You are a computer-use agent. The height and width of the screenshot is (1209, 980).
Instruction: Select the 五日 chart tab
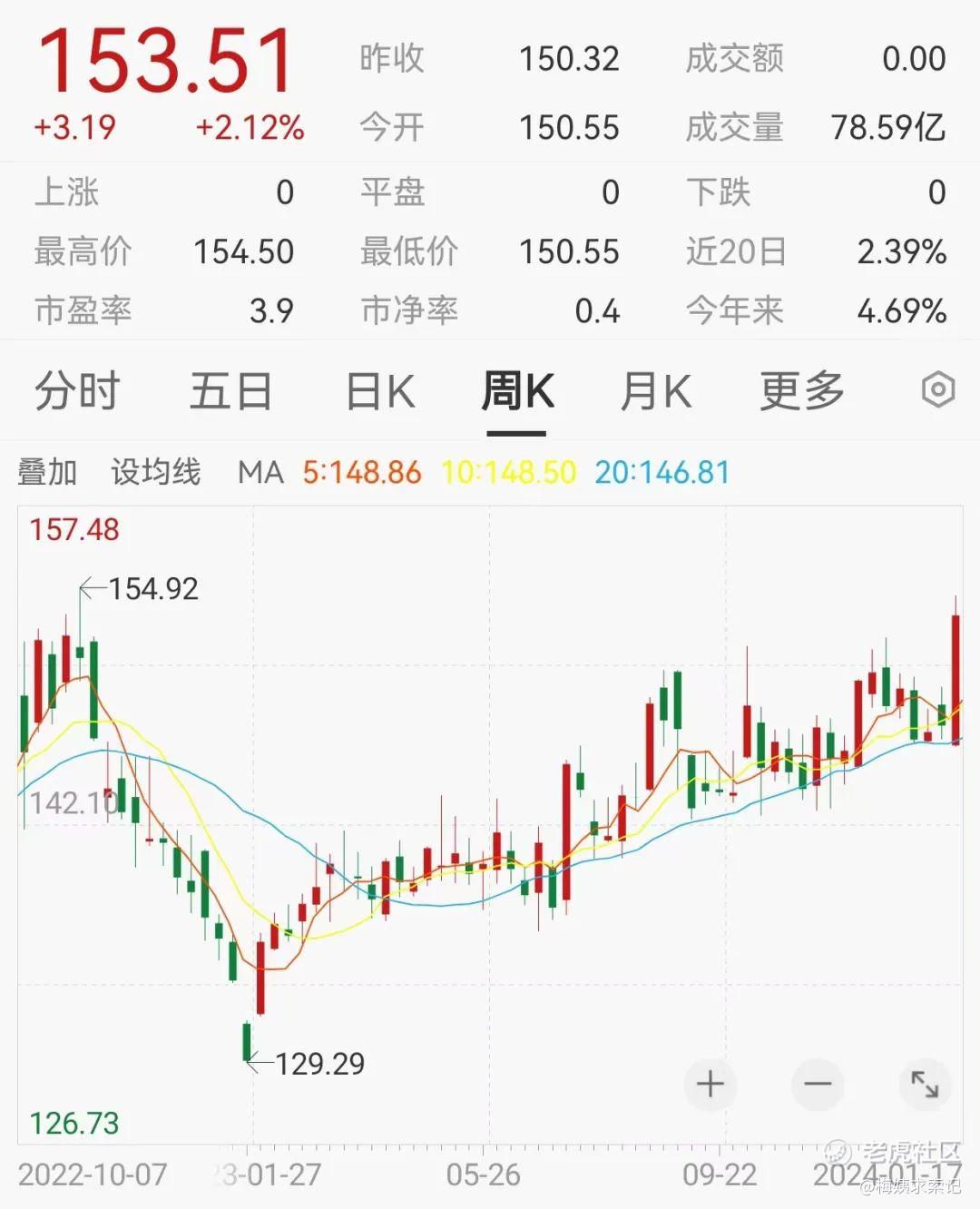(230, 392)
